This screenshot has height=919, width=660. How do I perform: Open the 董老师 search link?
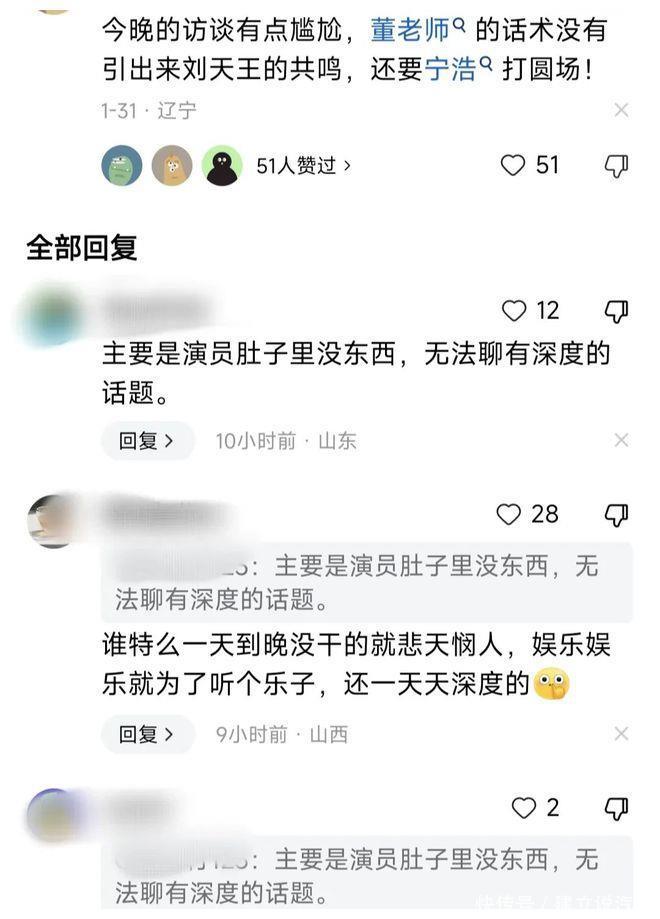coord(418,30)
